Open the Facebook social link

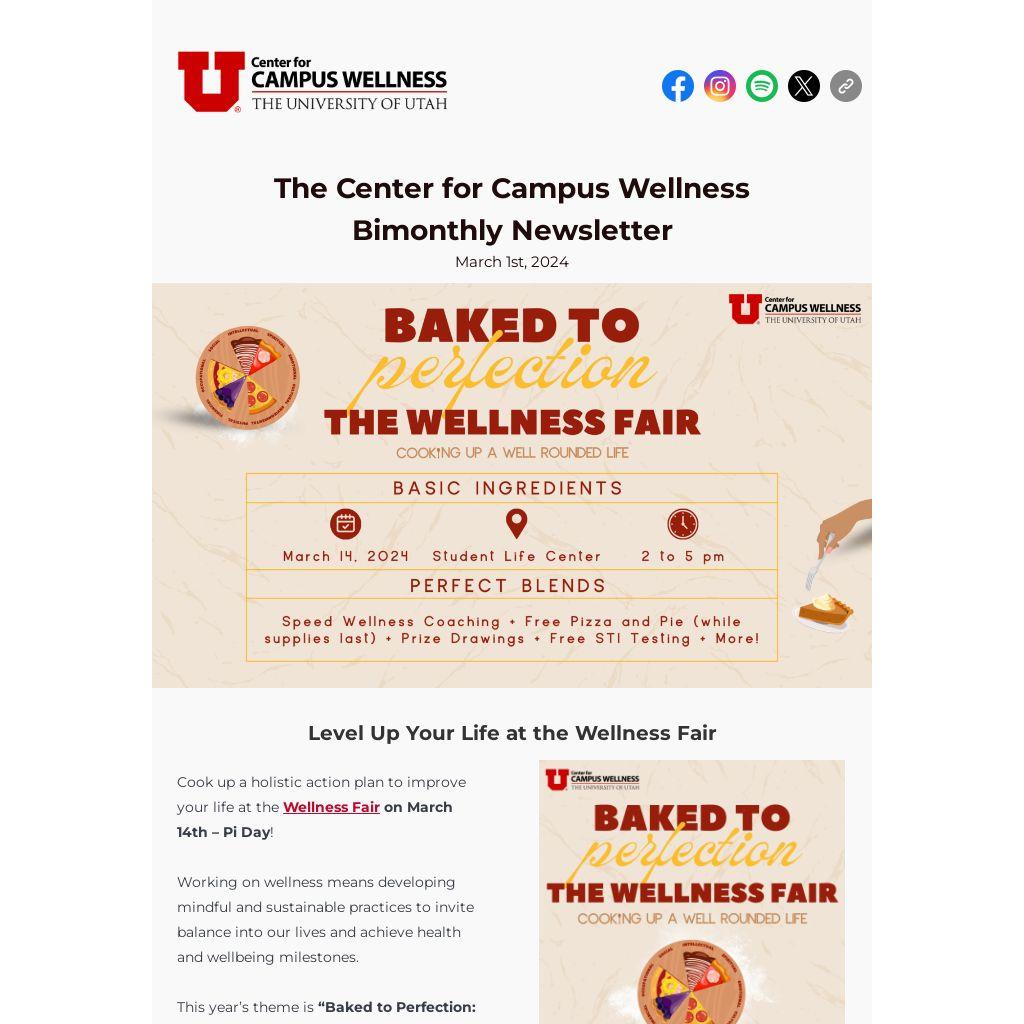pos(678,86)
